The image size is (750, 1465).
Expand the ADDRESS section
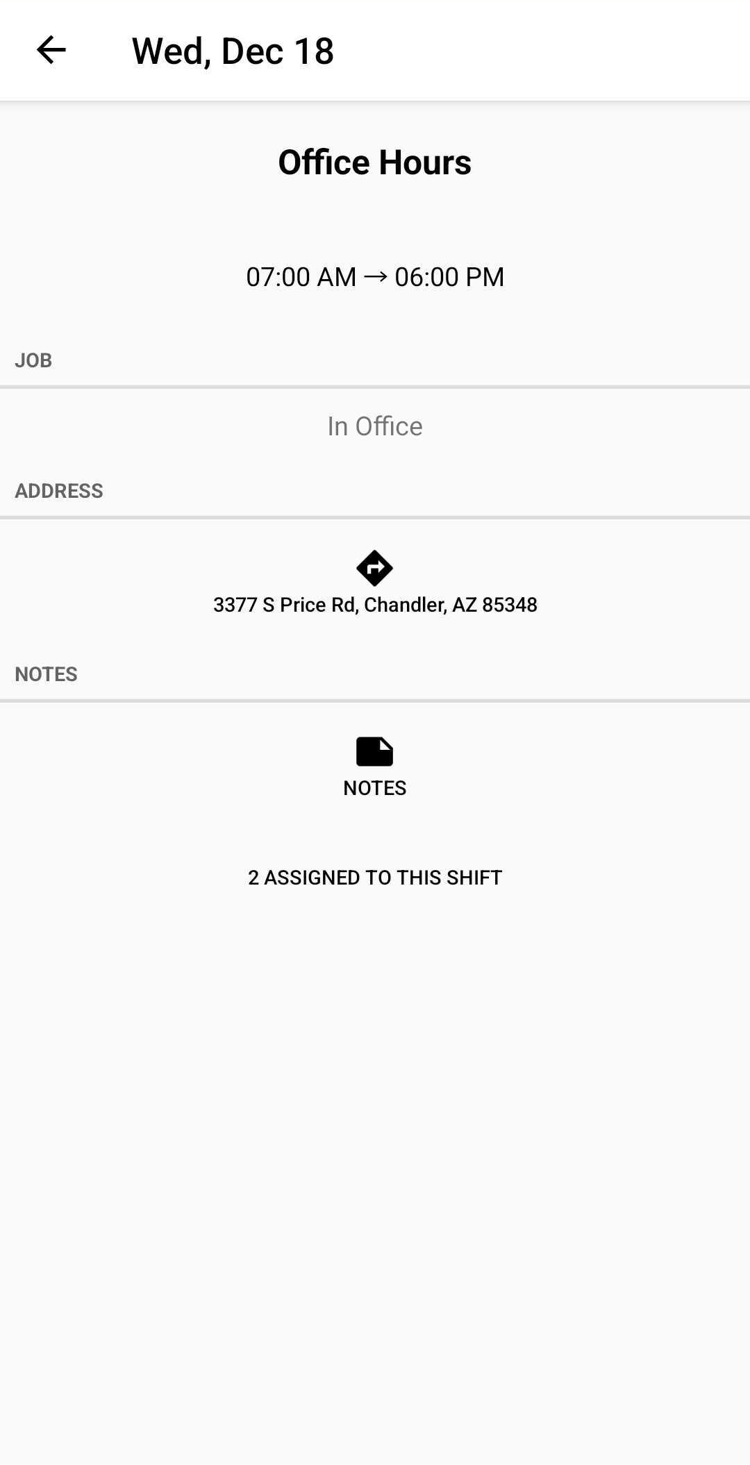tap(59, 490)
